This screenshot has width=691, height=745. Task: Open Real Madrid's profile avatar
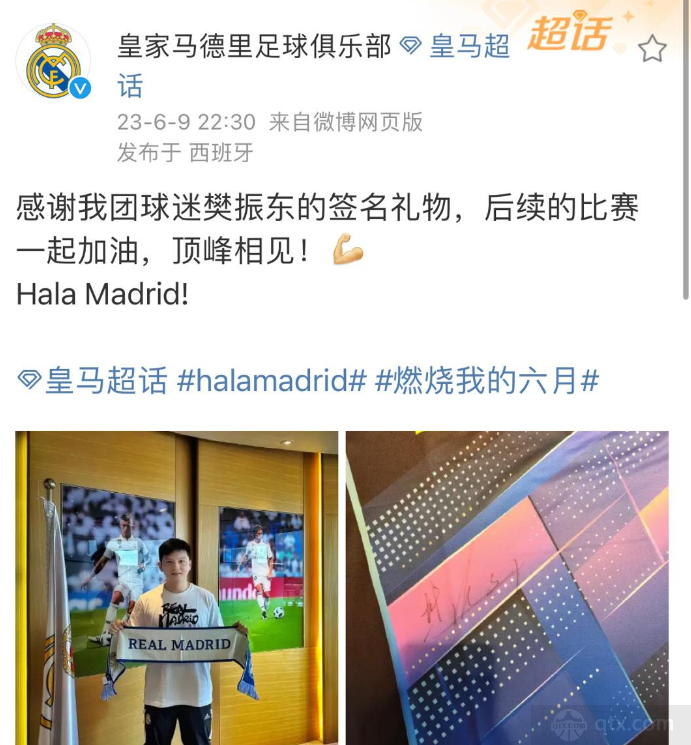(54, 62)
